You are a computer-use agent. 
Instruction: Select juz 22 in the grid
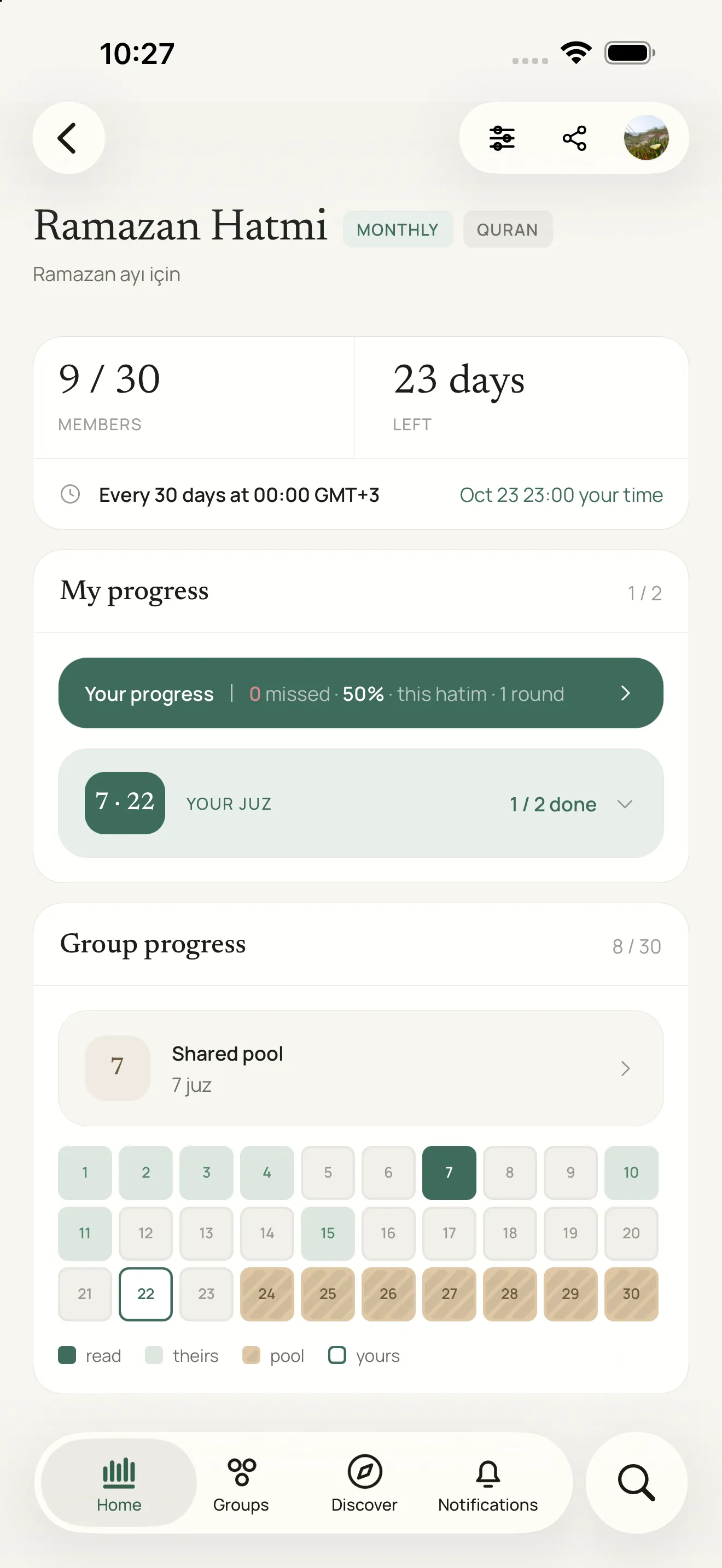click(145, 1294)
